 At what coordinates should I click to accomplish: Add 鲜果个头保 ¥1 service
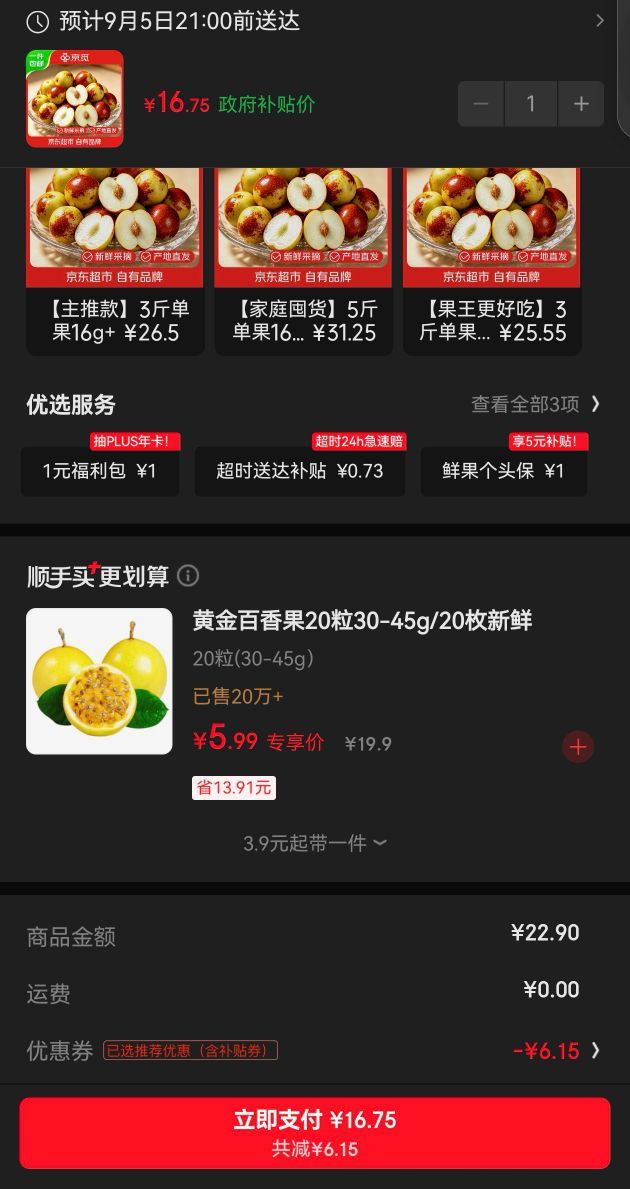pyautogui.click(x=503, y=471)
